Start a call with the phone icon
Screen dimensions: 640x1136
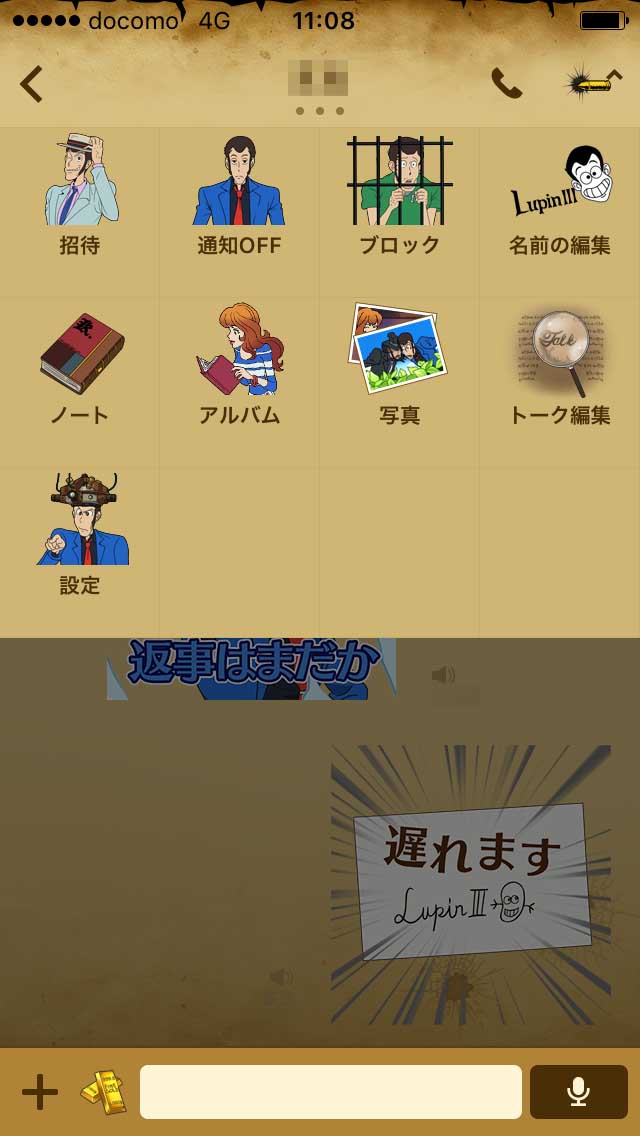507,84
